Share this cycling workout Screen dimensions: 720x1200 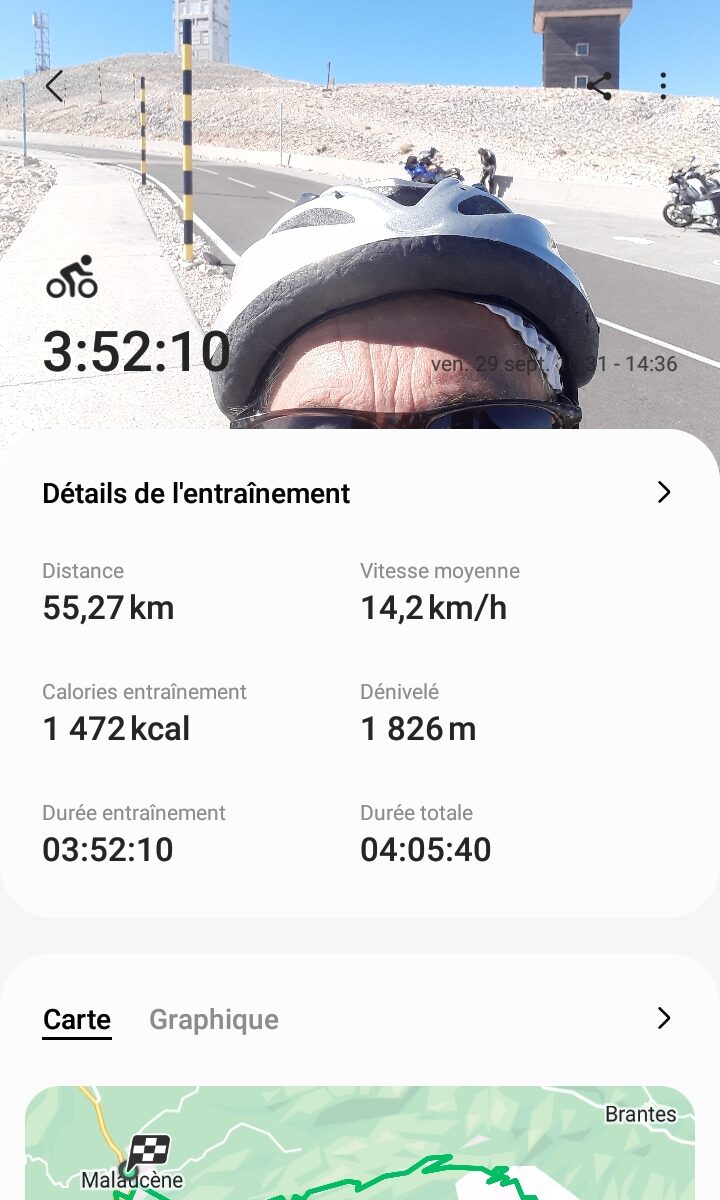click(599, 86)
